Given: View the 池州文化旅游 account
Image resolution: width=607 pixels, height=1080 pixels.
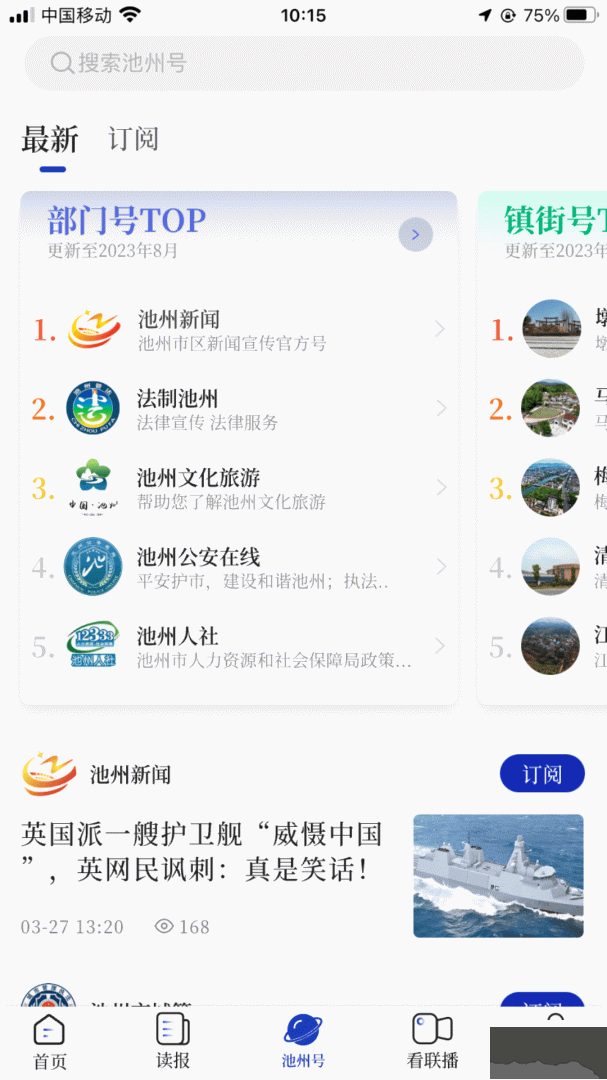Looking at the screenshot, I should pos(240,488).
